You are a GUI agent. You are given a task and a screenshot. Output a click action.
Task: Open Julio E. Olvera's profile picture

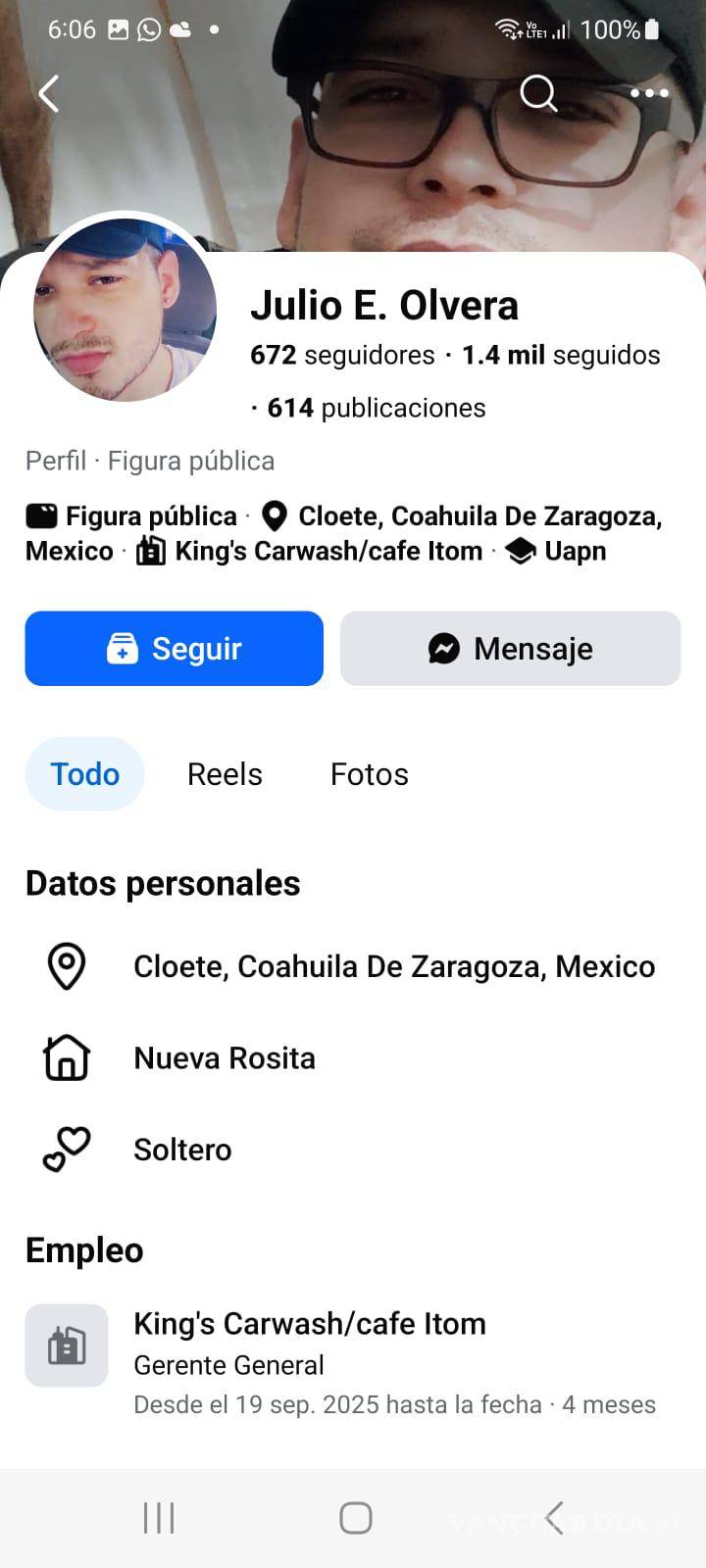[124, 312]
